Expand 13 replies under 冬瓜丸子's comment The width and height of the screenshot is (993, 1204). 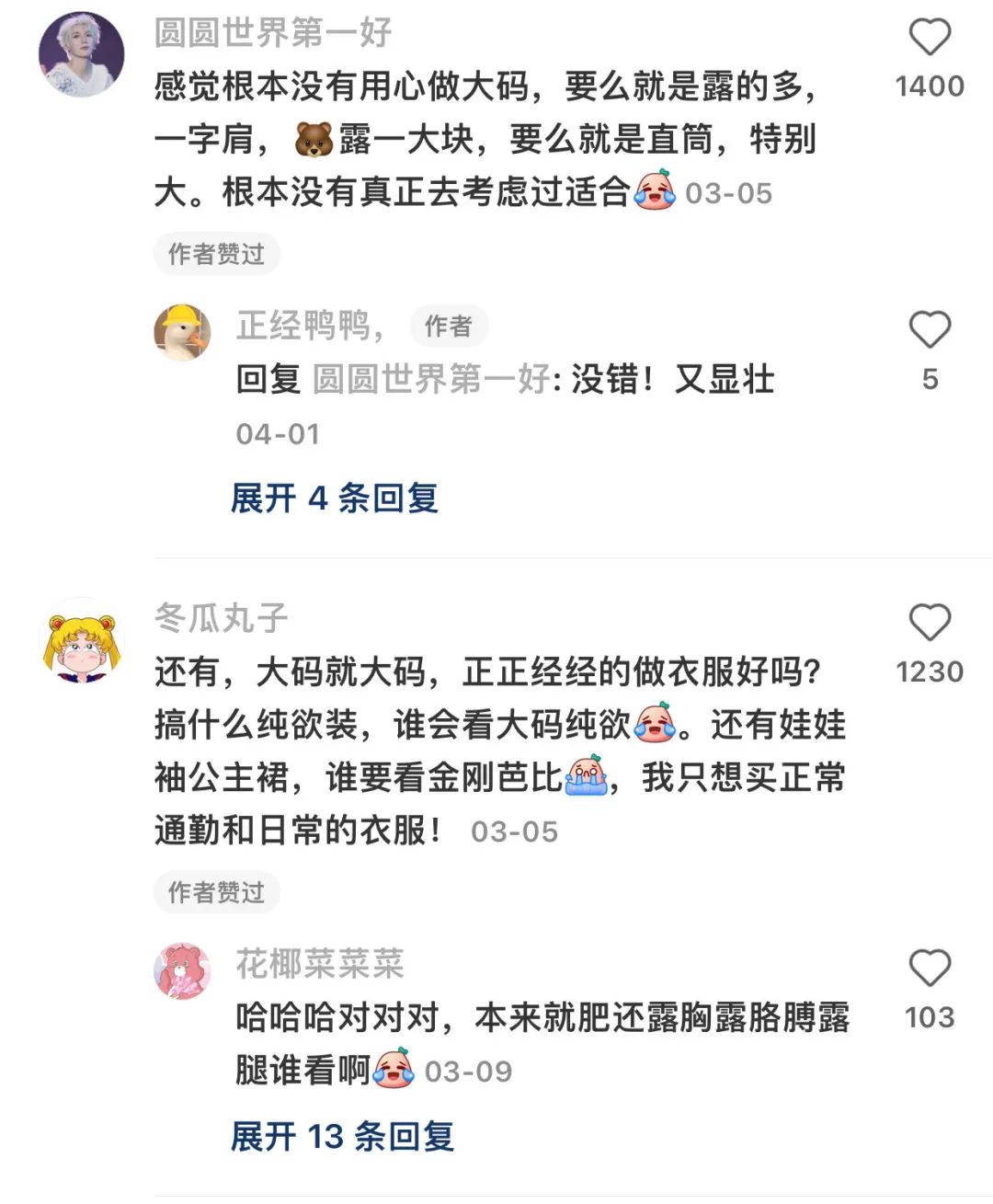[x=342, y=1137]
